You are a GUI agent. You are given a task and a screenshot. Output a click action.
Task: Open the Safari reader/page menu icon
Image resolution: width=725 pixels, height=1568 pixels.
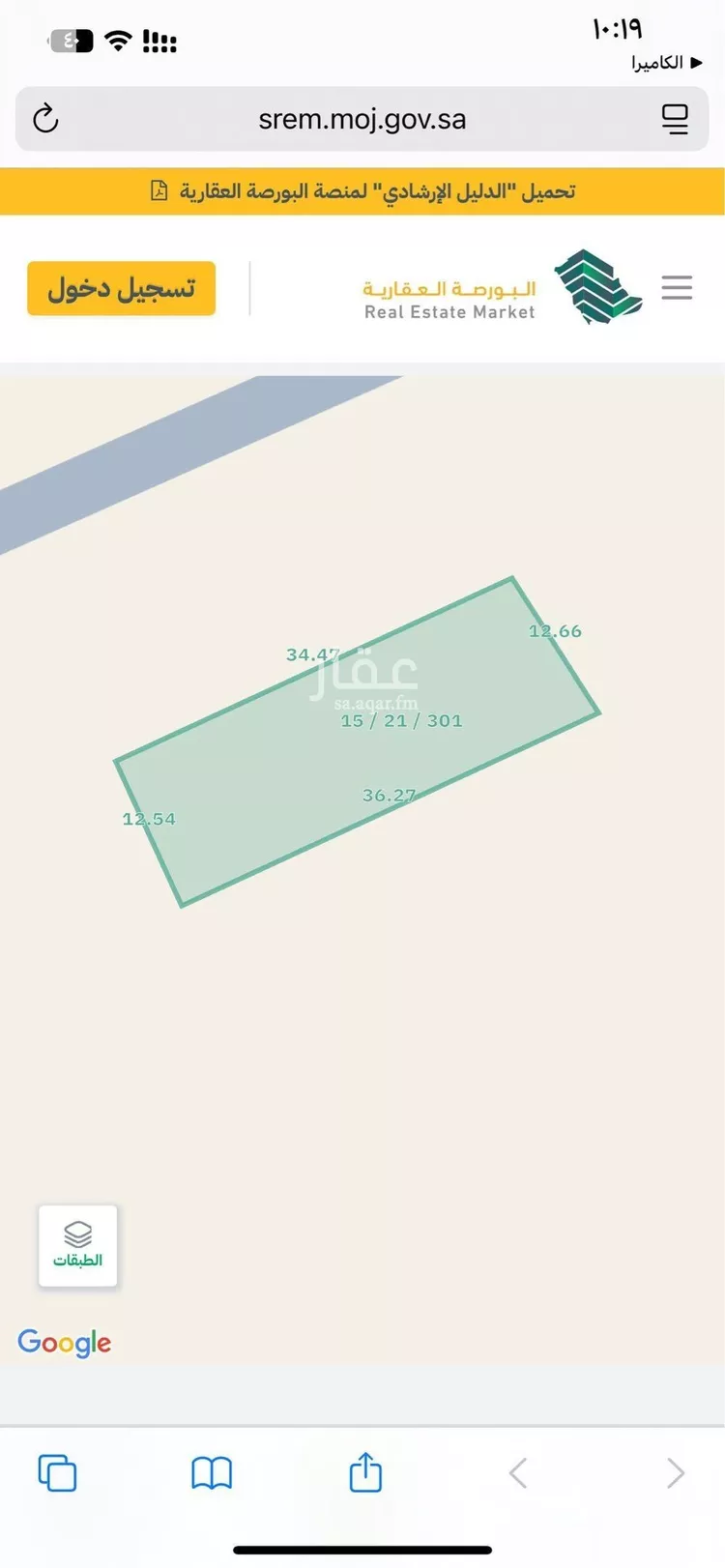coord(675,119)
